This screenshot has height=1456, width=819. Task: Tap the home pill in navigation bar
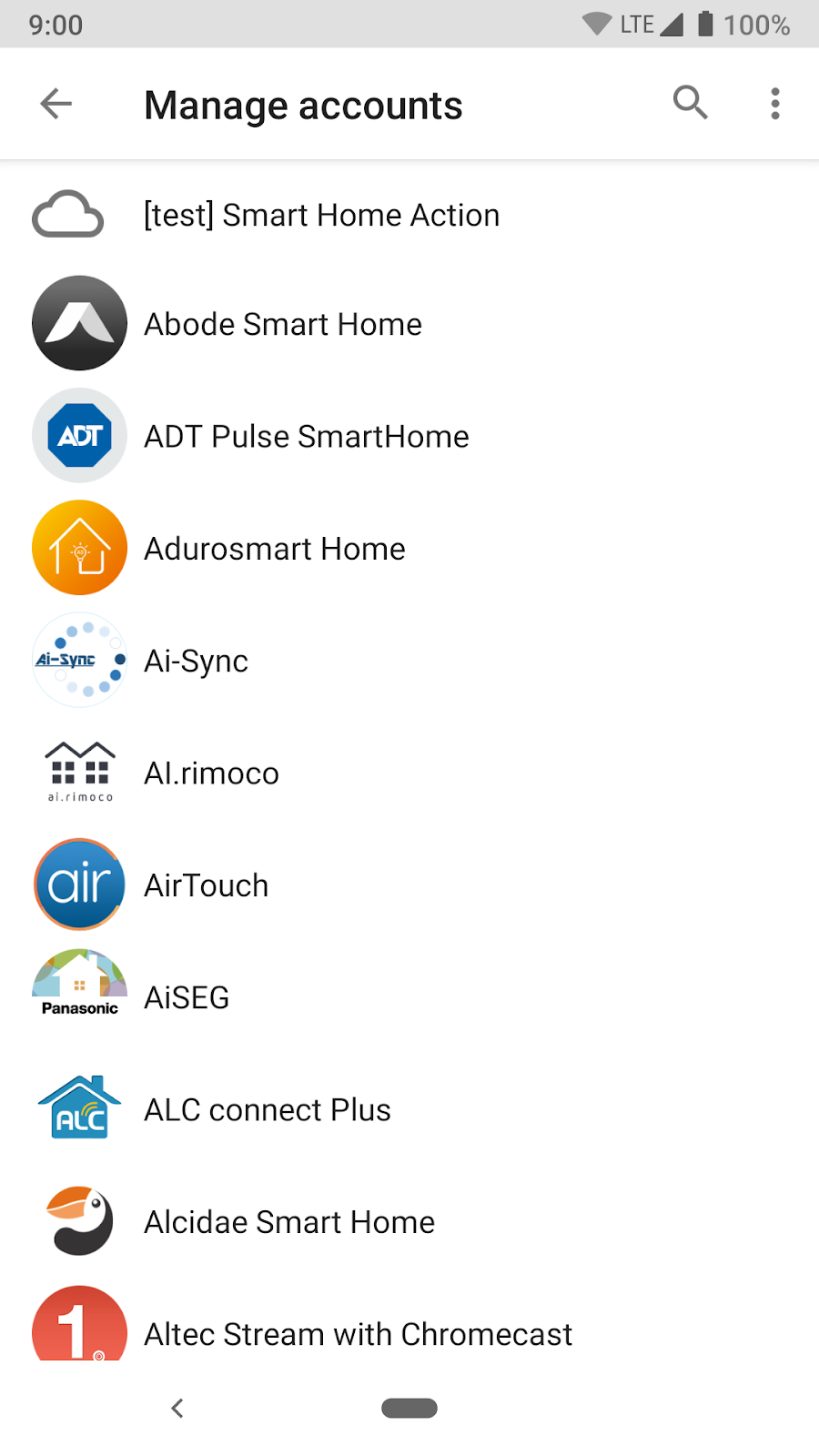(409, 1409)
